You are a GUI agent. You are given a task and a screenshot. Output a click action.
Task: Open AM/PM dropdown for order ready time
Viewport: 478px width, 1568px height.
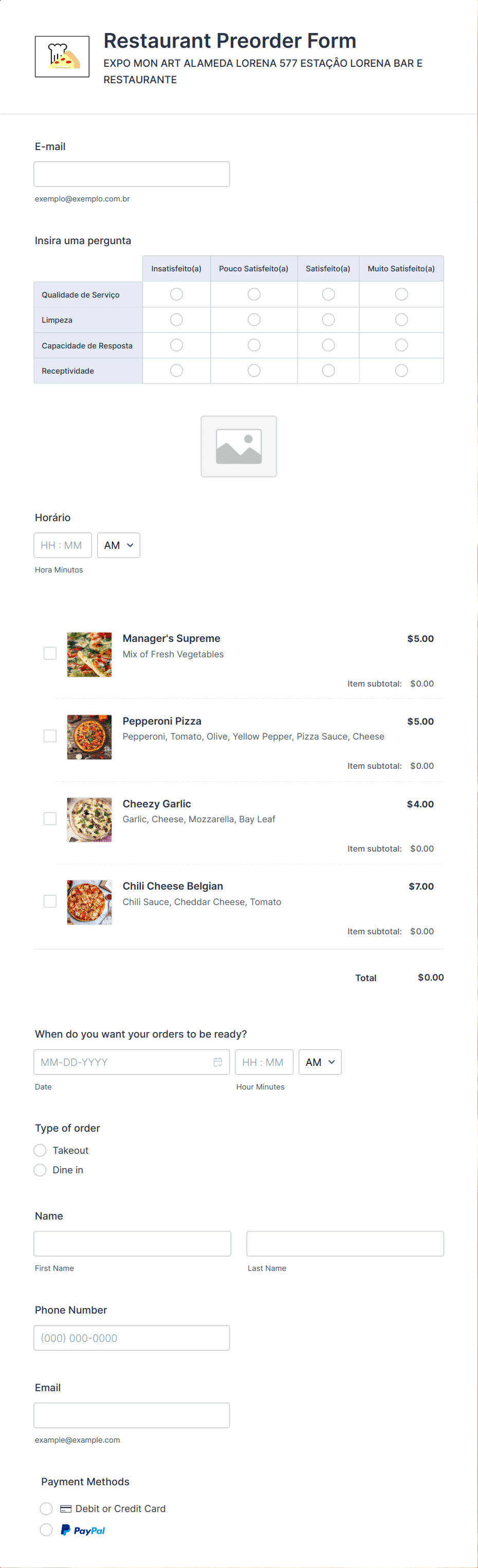pos(320,1062)
